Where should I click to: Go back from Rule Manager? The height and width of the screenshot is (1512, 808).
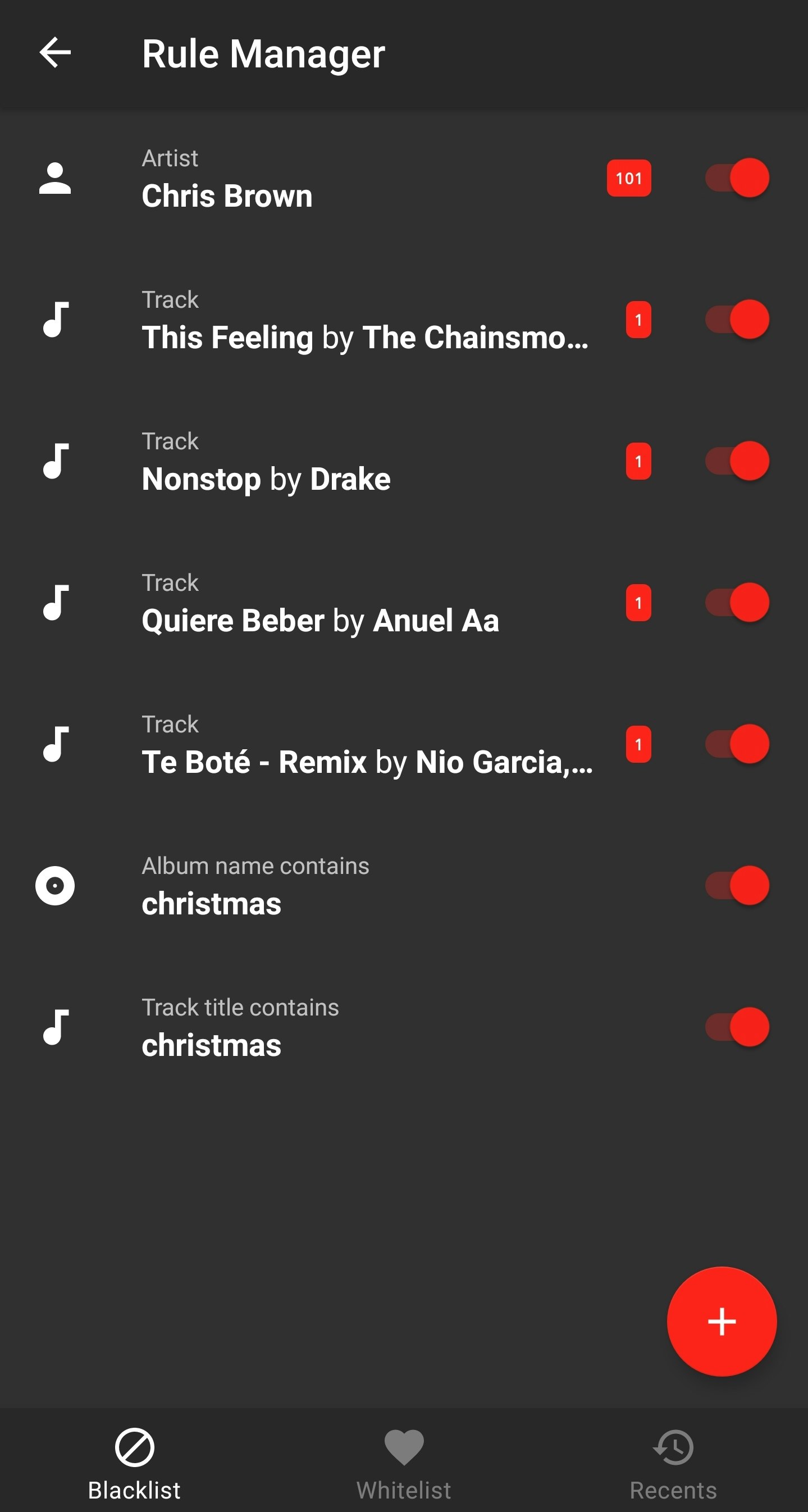click(55, 53)
